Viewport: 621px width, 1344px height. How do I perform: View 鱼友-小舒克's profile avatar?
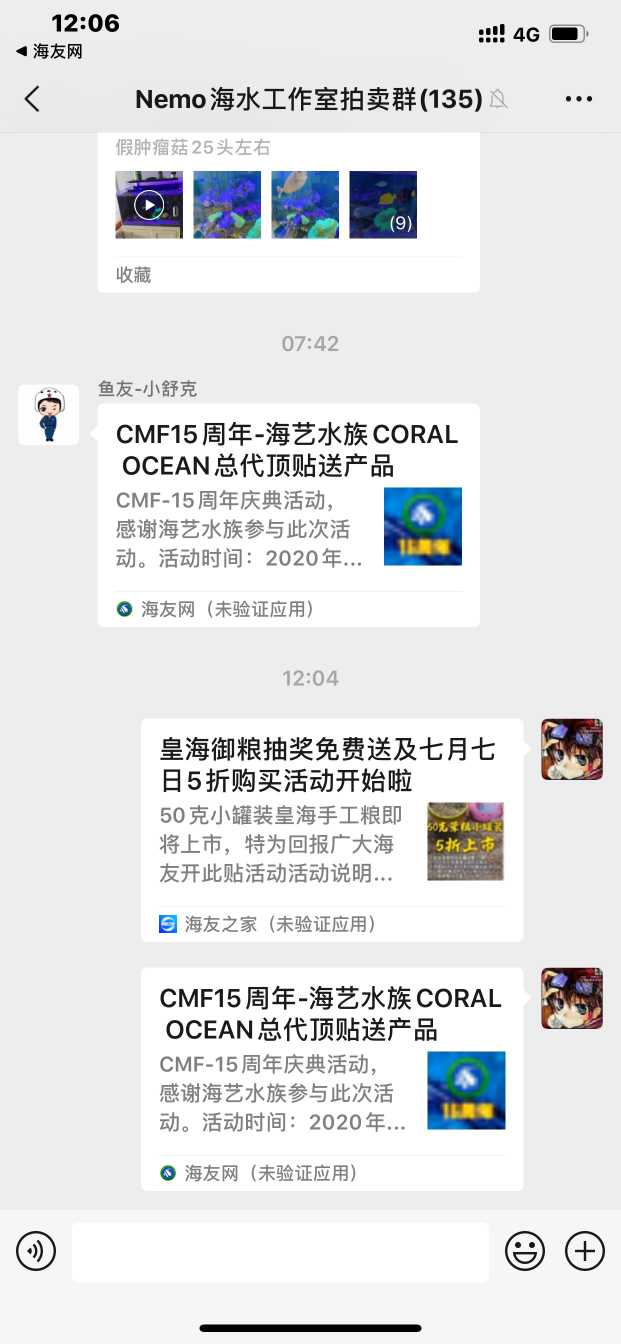[x=49, y=415]
